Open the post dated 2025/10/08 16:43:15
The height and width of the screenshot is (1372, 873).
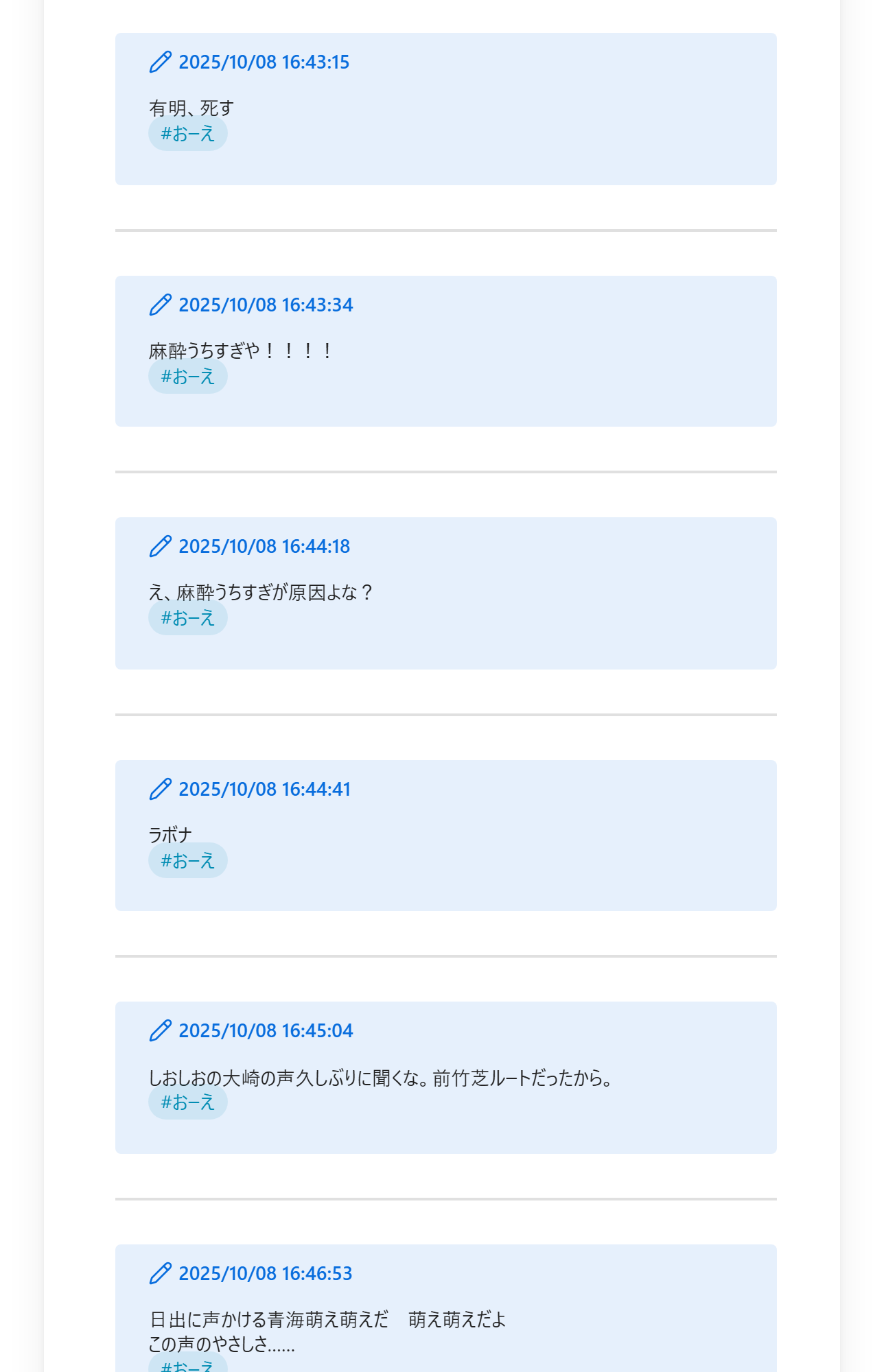[264, 62]
